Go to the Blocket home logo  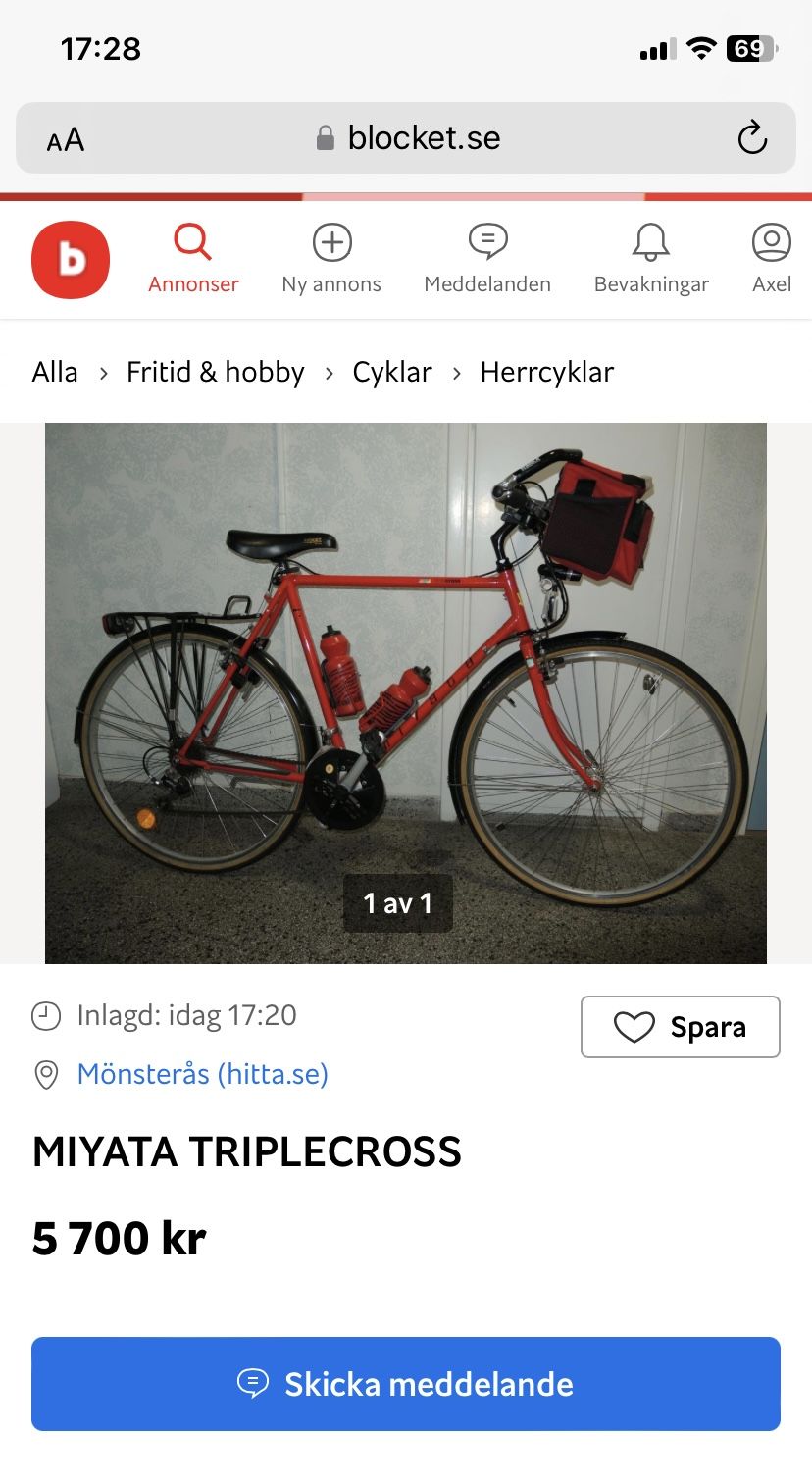71,260
